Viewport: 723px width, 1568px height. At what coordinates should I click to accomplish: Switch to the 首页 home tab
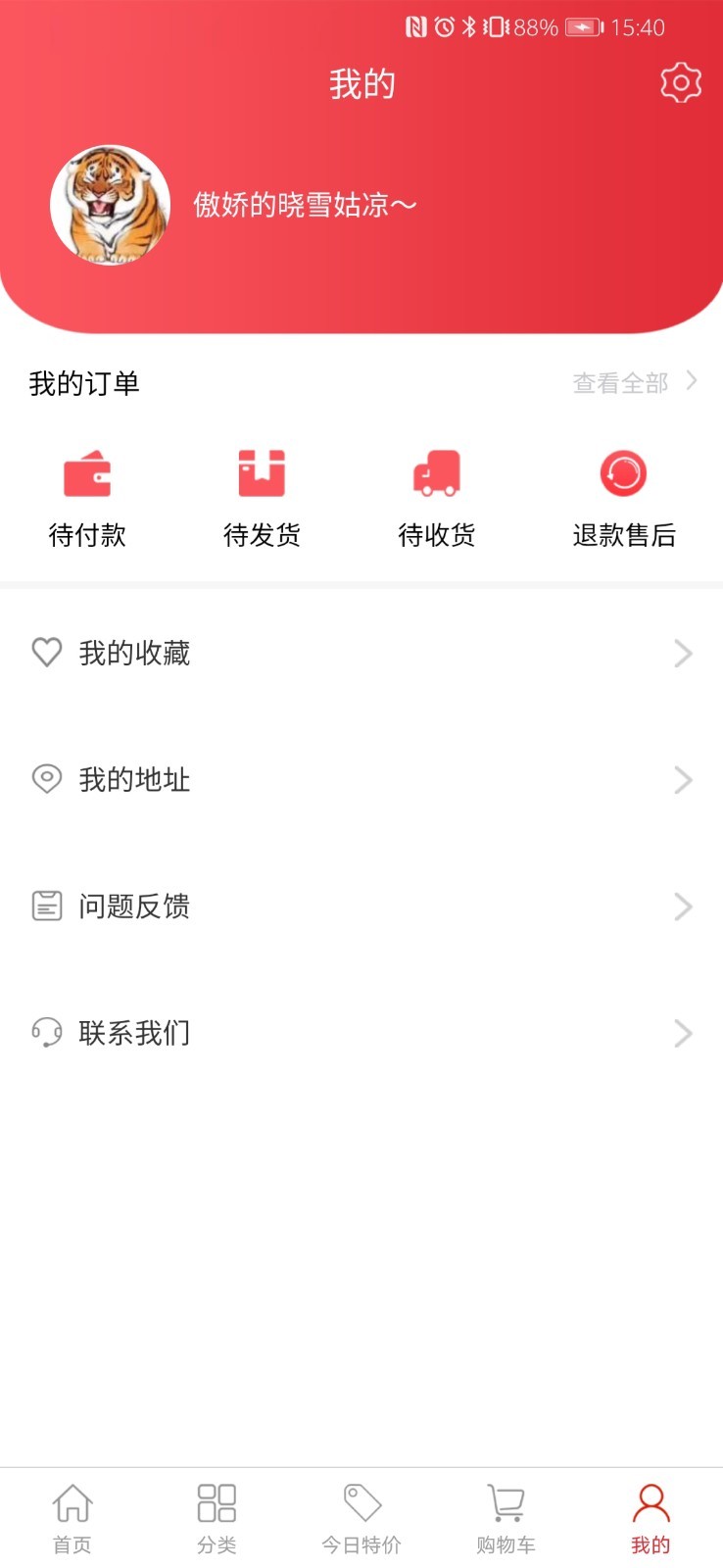click(72, 1518)
